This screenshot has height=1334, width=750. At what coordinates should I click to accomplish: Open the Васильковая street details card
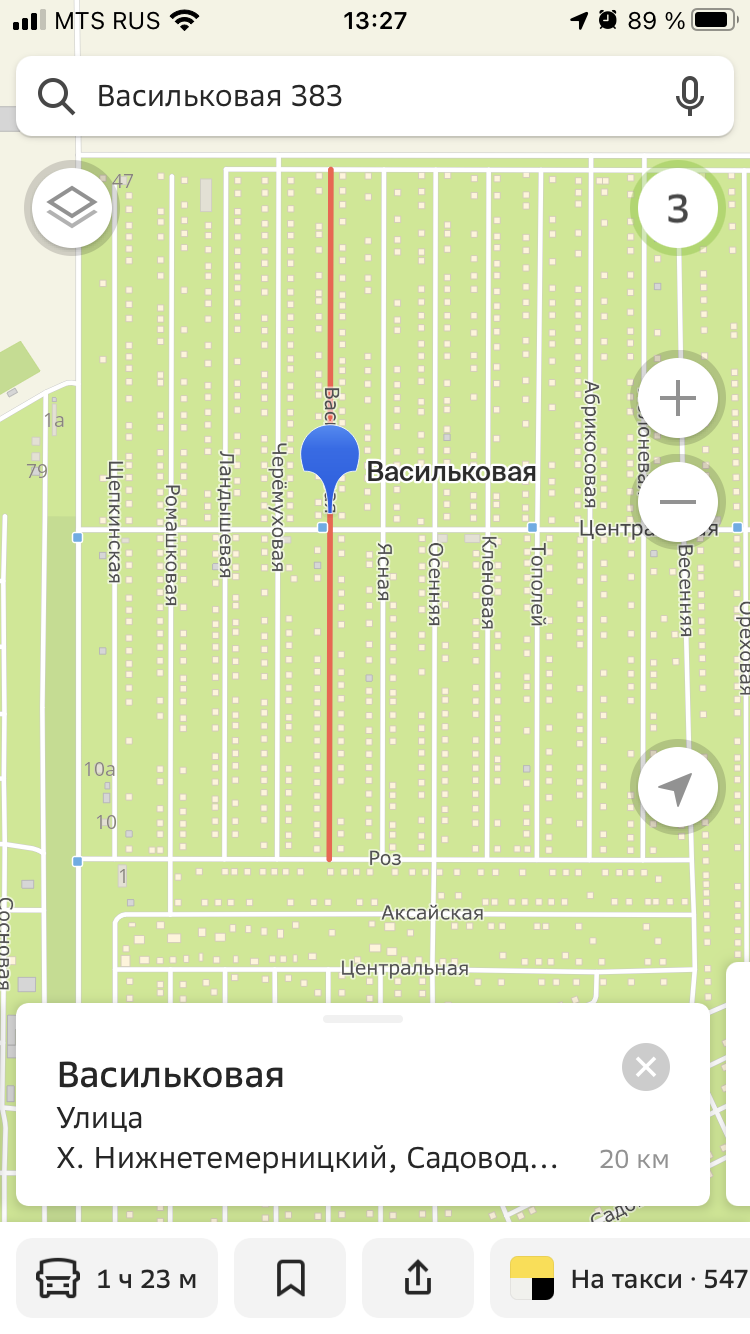click(300, 1115)
